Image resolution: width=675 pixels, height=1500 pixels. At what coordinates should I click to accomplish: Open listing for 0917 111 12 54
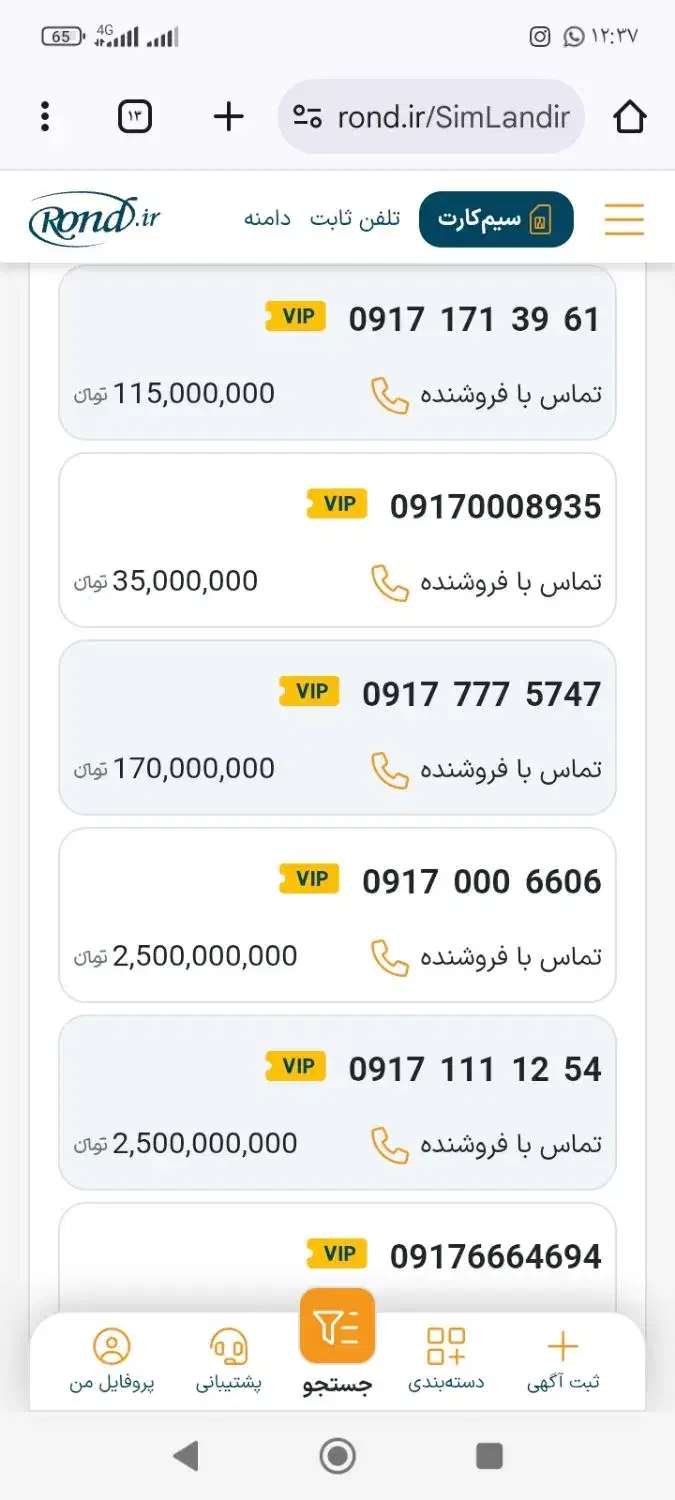pyautogui.click(x=474, y=1069)
